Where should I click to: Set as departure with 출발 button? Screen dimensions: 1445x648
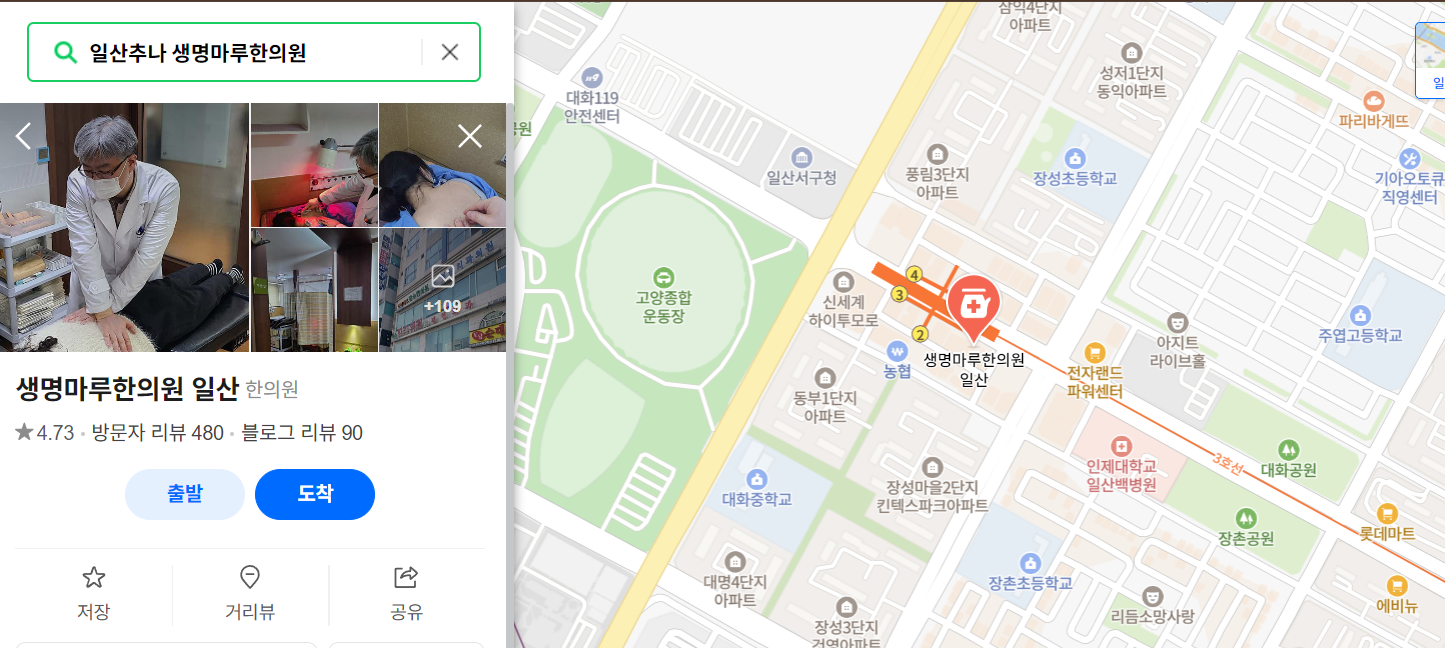(x=185, y=494)
